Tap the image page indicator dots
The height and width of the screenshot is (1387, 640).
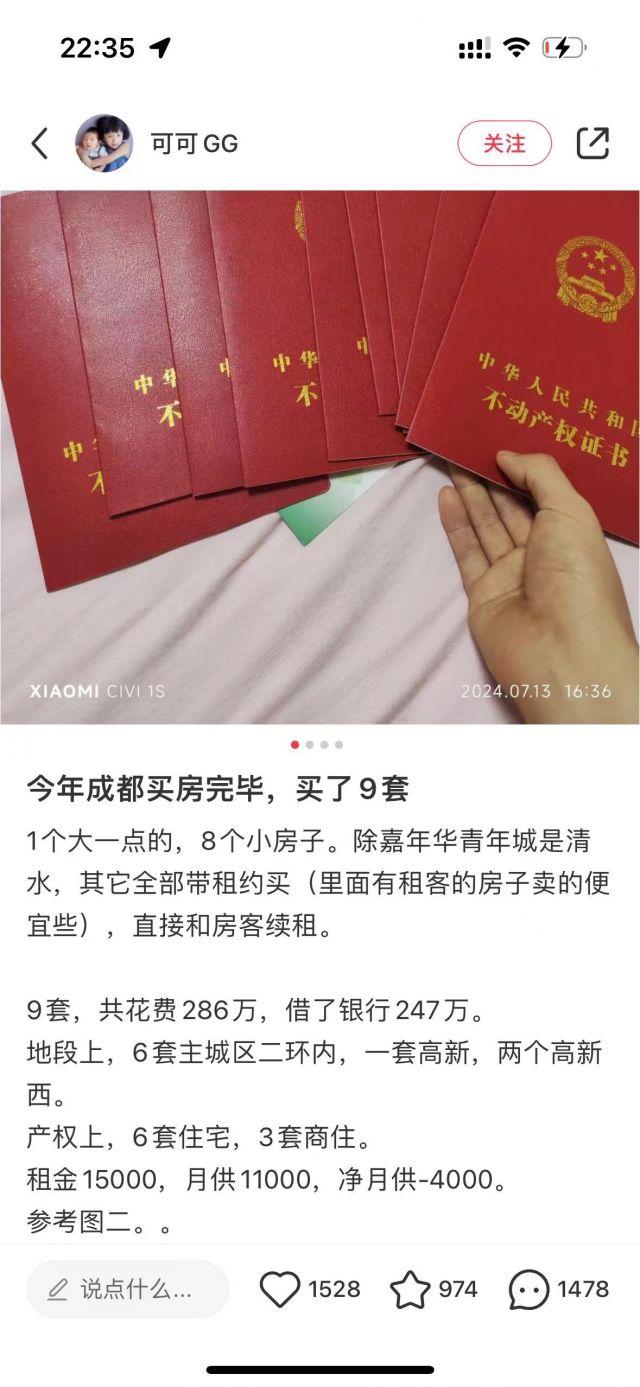point(317,745)
